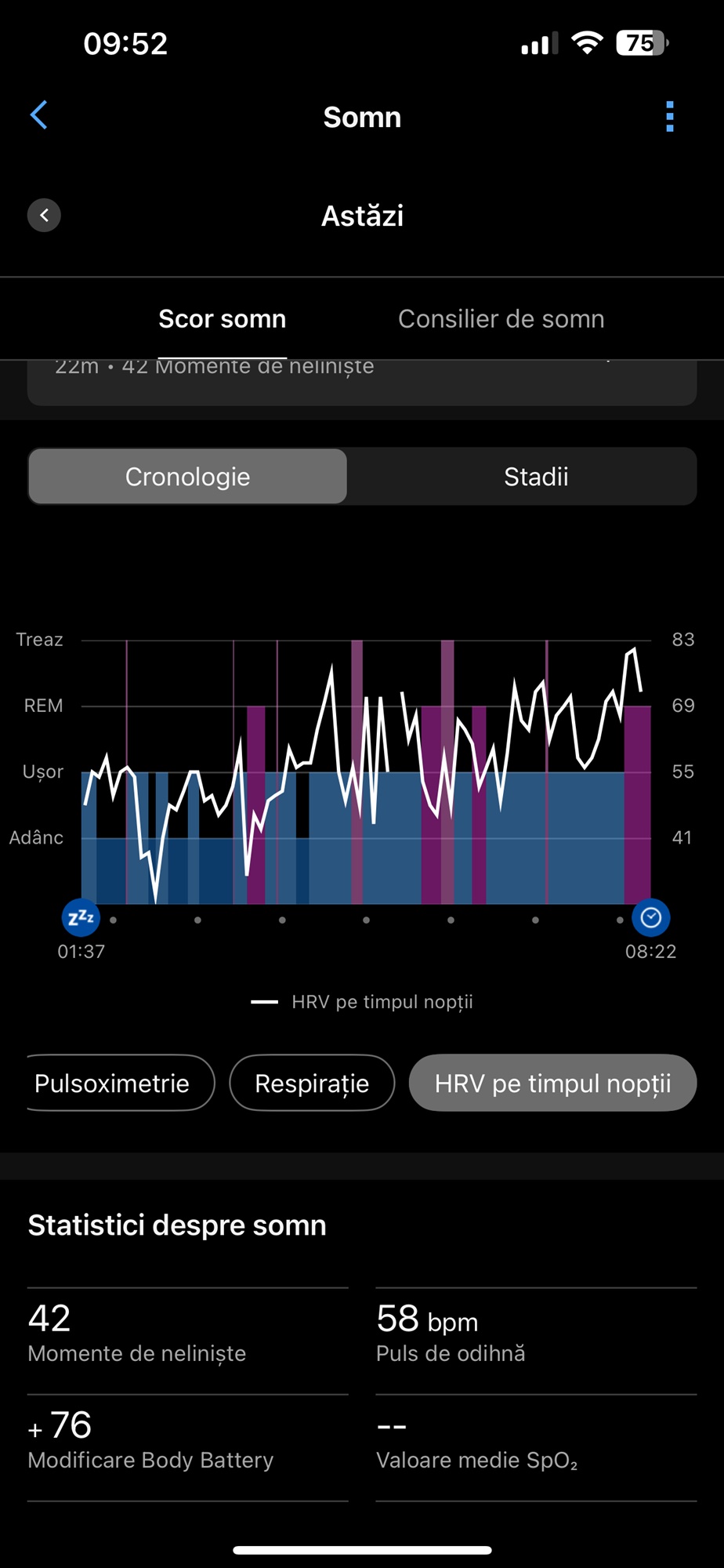Switch to the Consilier de somn tab

(x=501, y=319)
